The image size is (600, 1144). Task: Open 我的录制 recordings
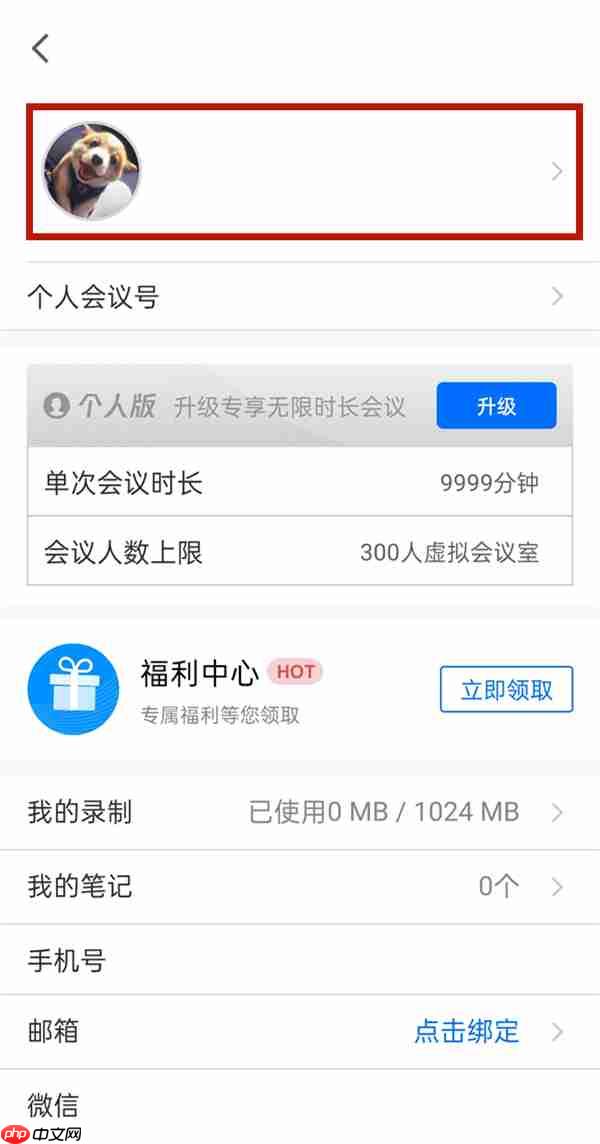(300, 812)
